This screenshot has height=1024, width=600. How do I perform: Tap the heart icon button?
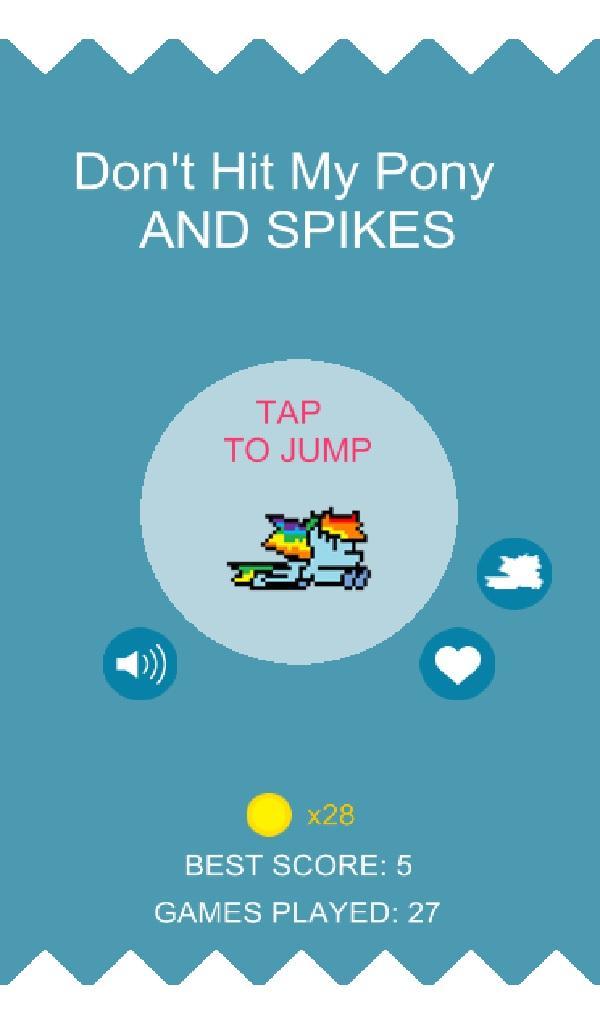tap(457, 663)
